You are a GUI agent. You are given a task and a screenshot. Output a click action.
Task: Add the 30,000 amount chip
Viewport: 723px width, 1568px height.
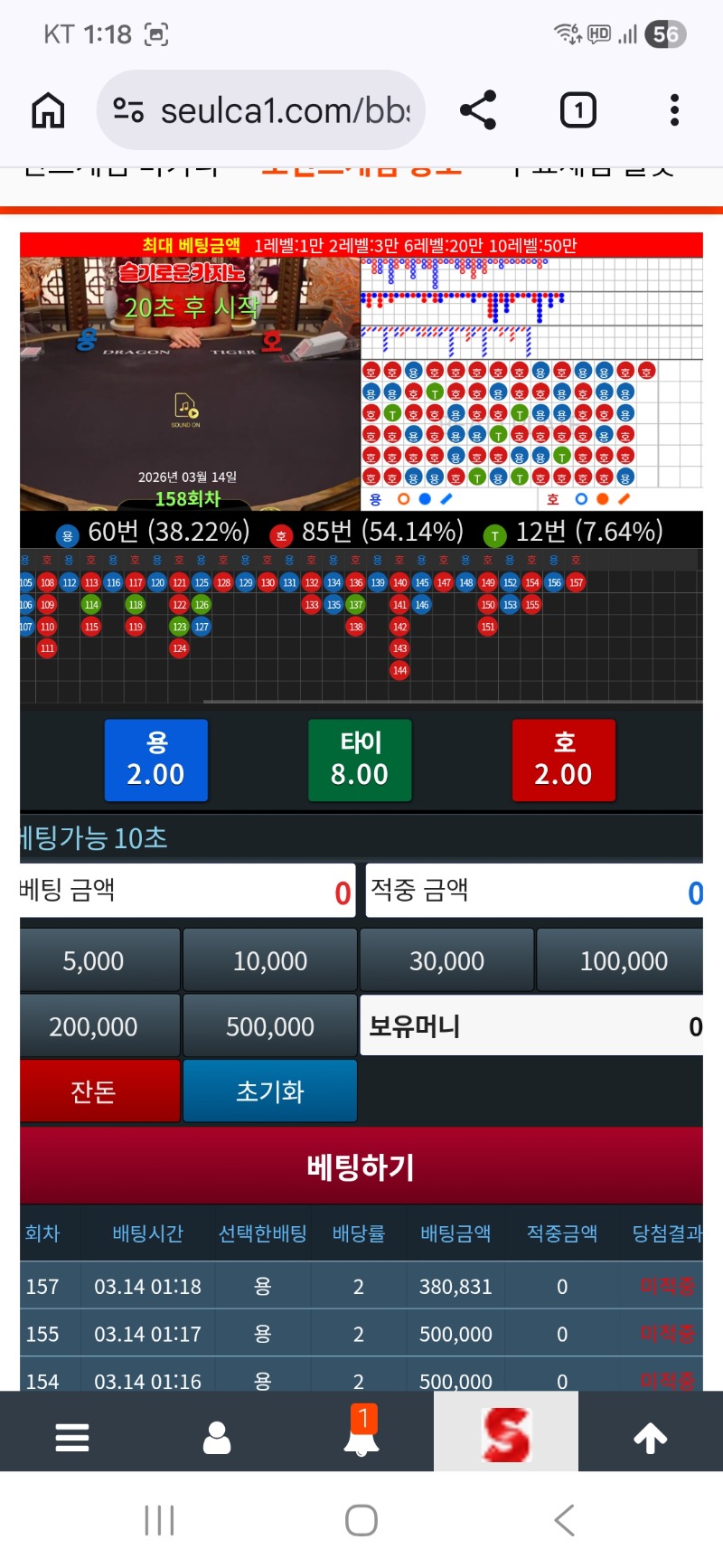point(446,960)
